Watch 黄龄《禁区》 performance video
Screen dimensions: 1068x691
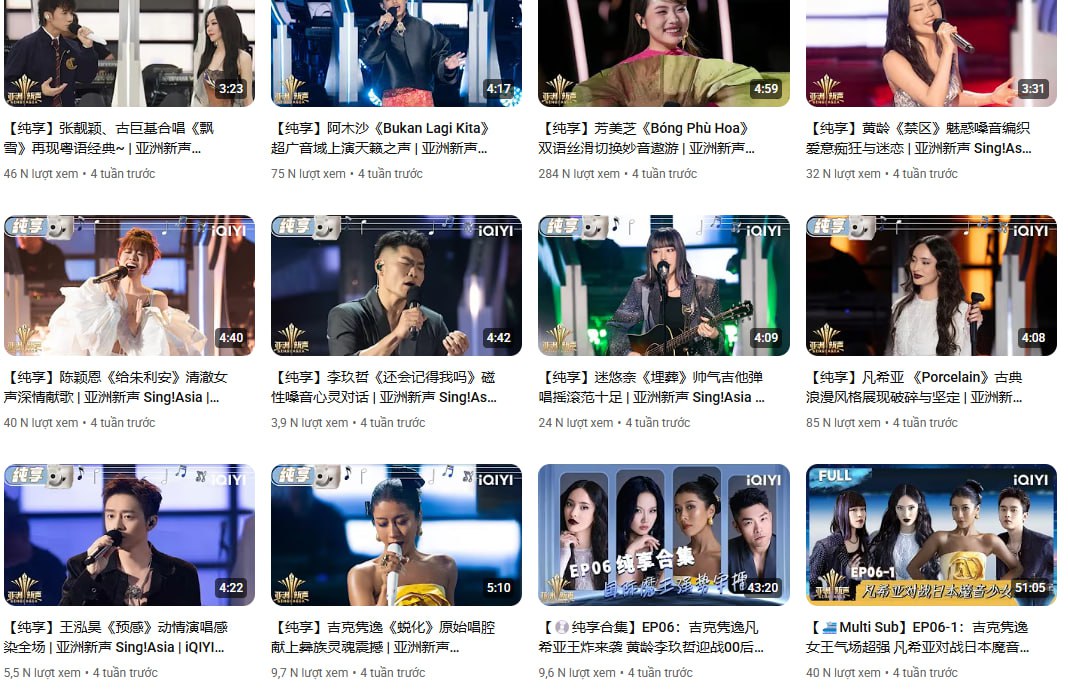(x=931, y=50)
